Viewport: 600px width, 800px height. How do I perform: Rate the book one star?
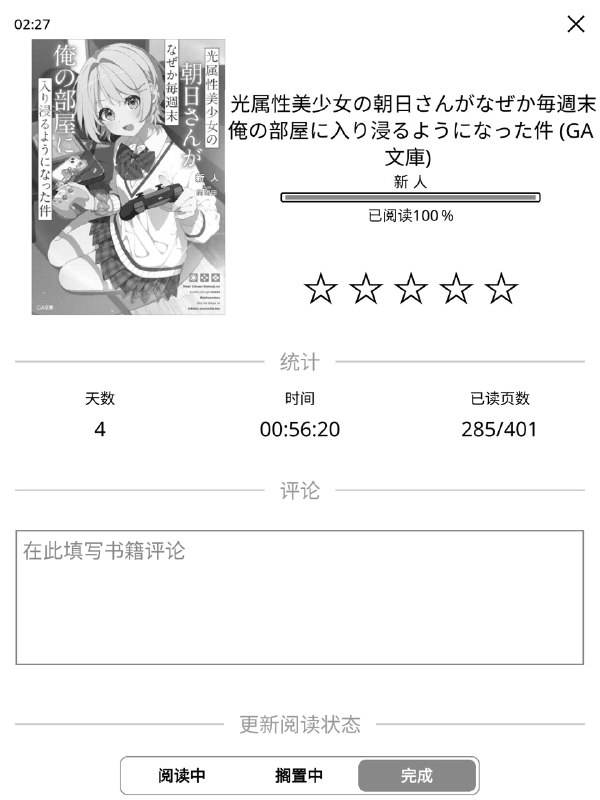[x=321, y=289]
